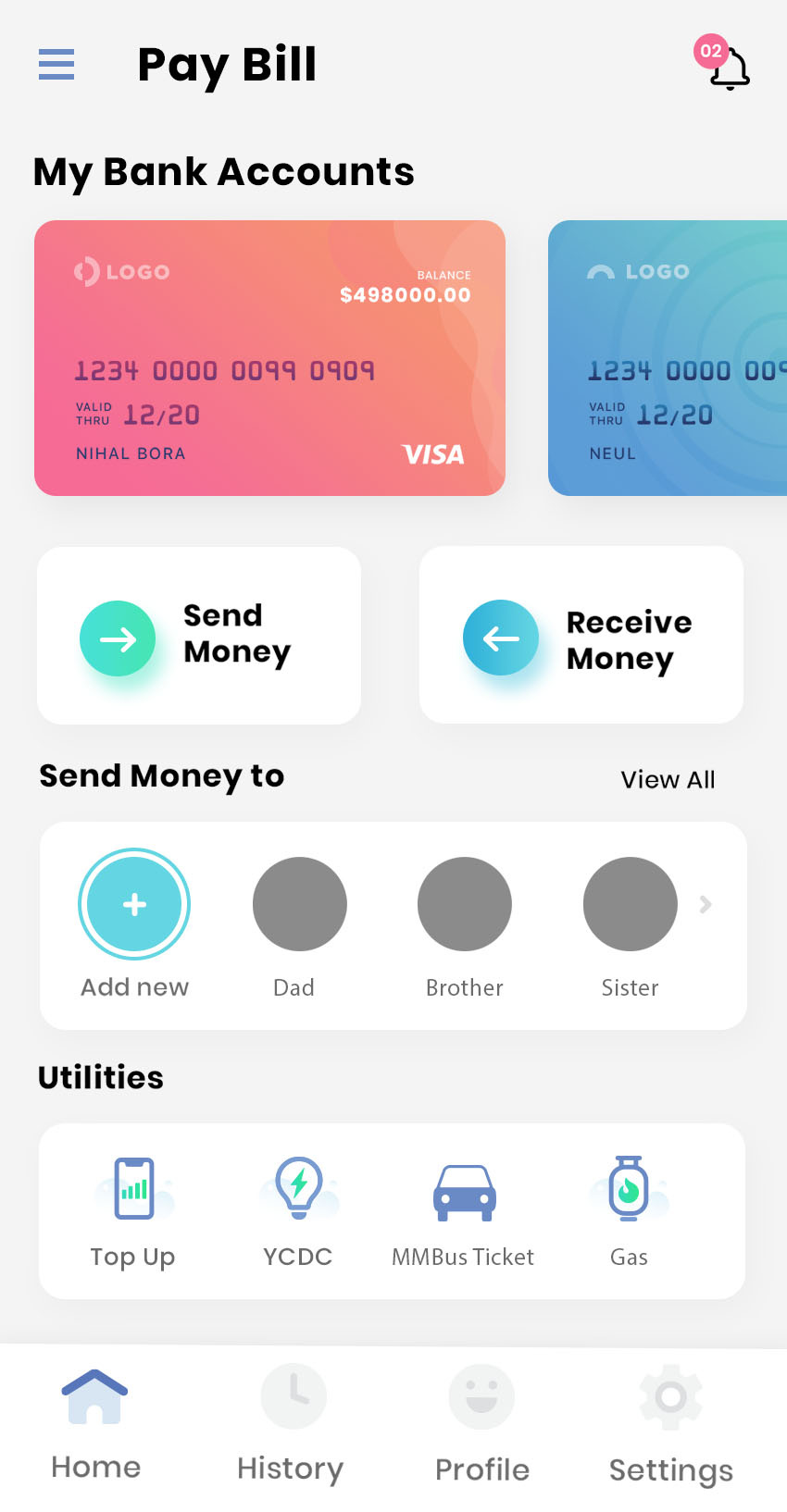The height and width of the screenshot is (1512, 787).
Task: Send money to Brother
Action: [465, 904]
